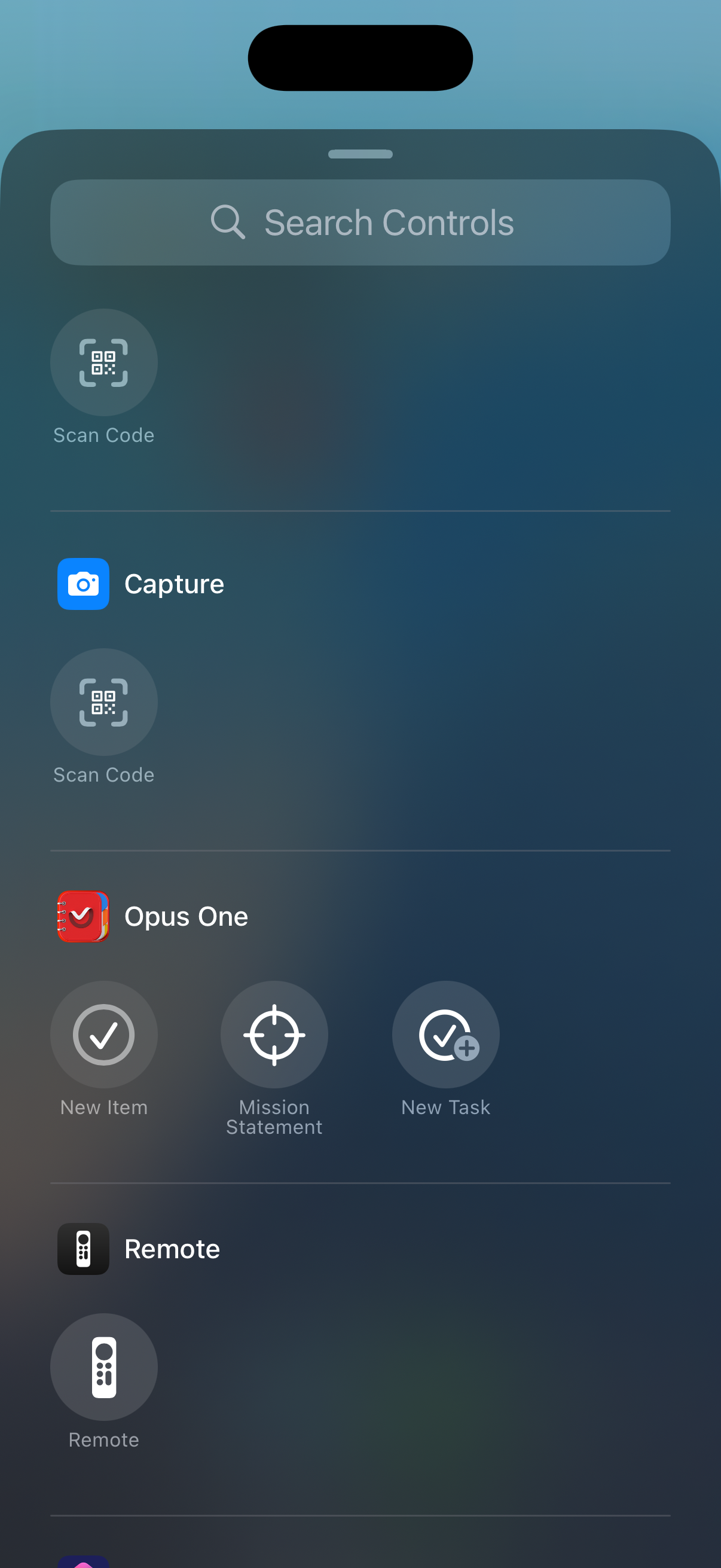
Task: Add Opus One New Item control
Action: click(103, 1034)
